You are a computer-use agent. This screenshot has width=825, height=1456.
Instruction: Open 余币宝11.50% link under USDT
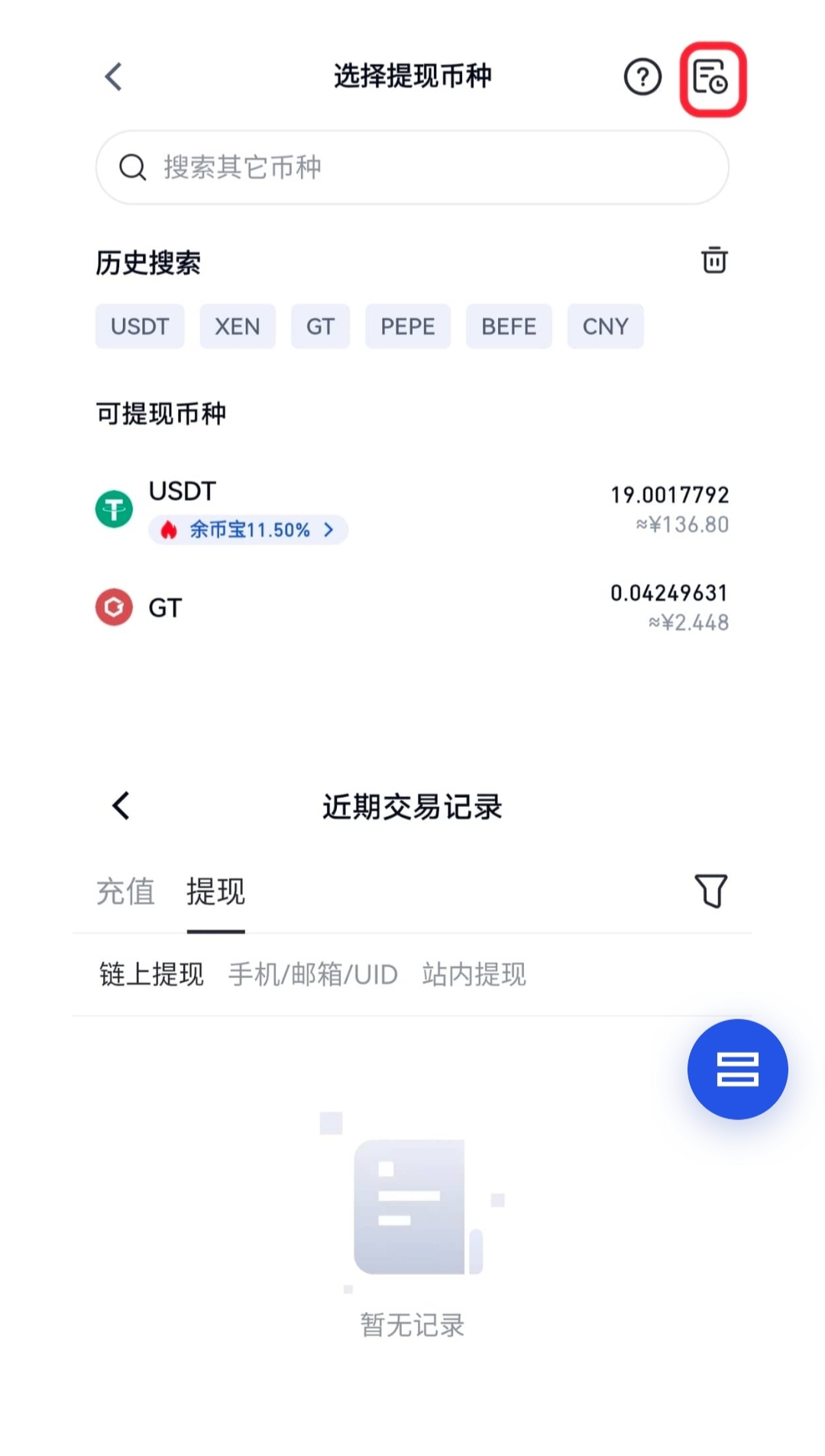point(249,530)
